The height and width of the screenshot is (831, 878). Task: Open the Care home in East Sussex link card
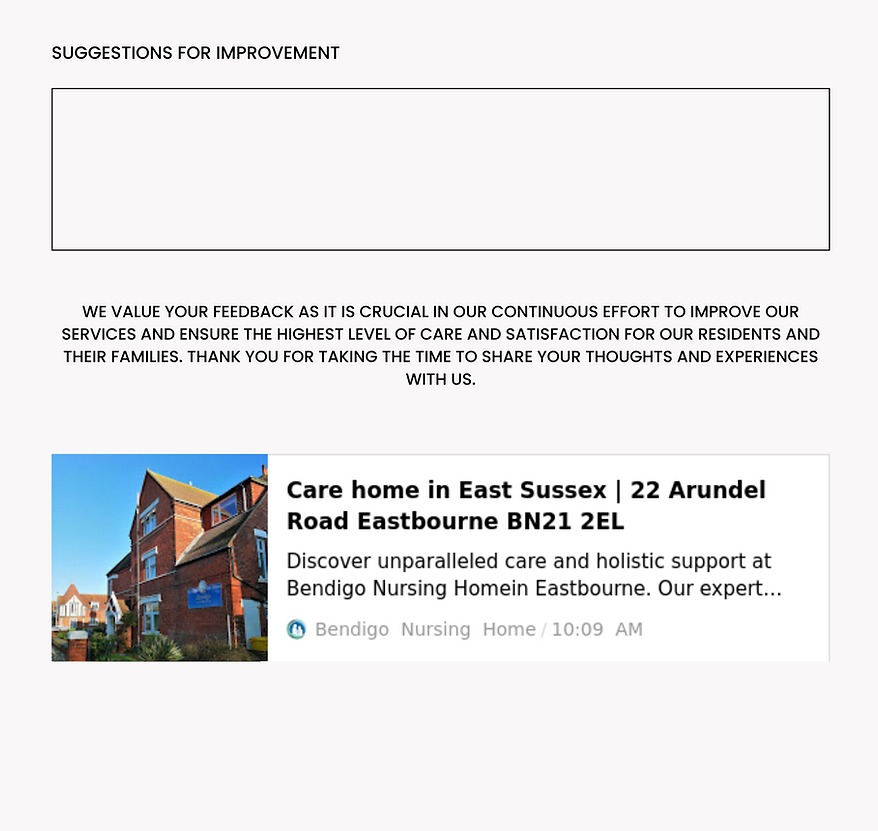tap(525, 506)
